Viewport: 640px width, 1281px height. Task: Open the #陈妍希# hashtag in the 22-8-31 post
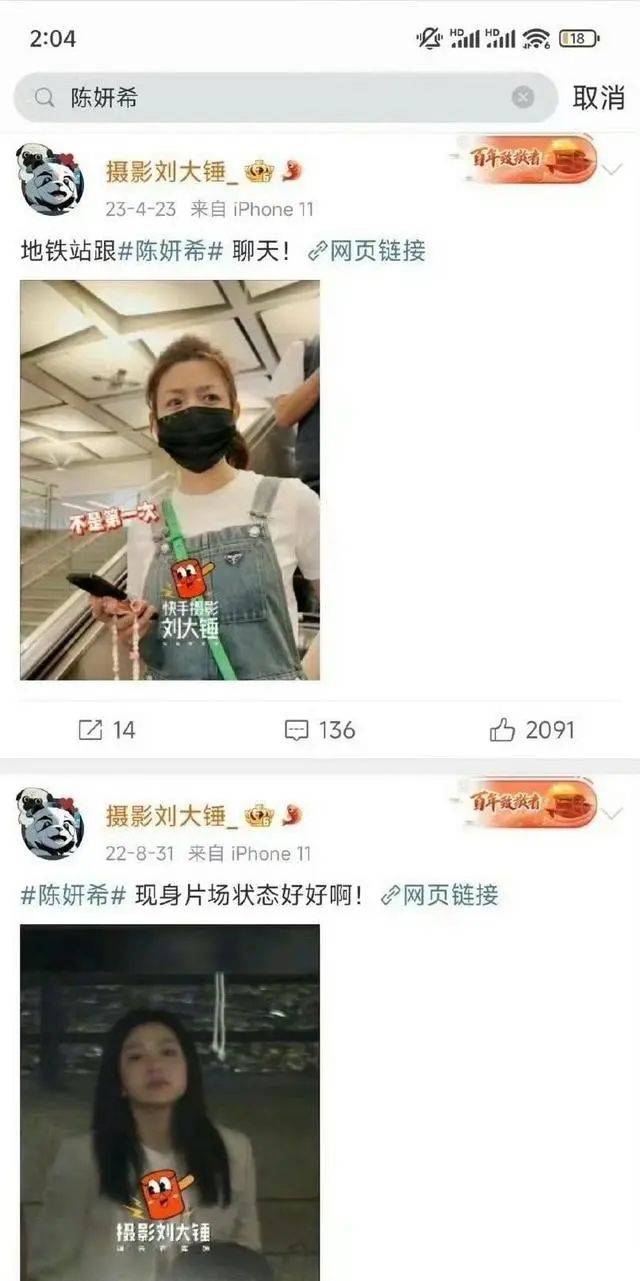click(x=73, y=895)
